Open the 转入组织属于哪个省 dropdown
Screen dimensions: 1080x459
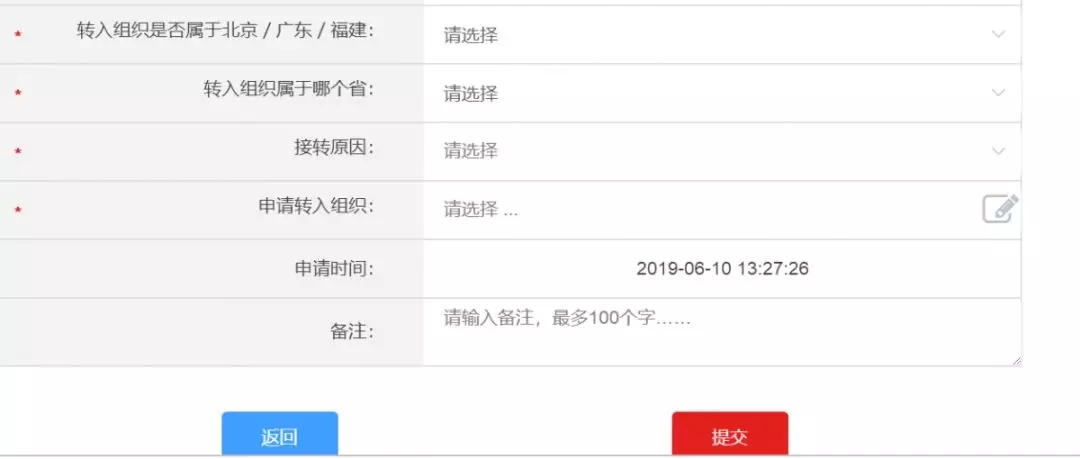[721, 94]
